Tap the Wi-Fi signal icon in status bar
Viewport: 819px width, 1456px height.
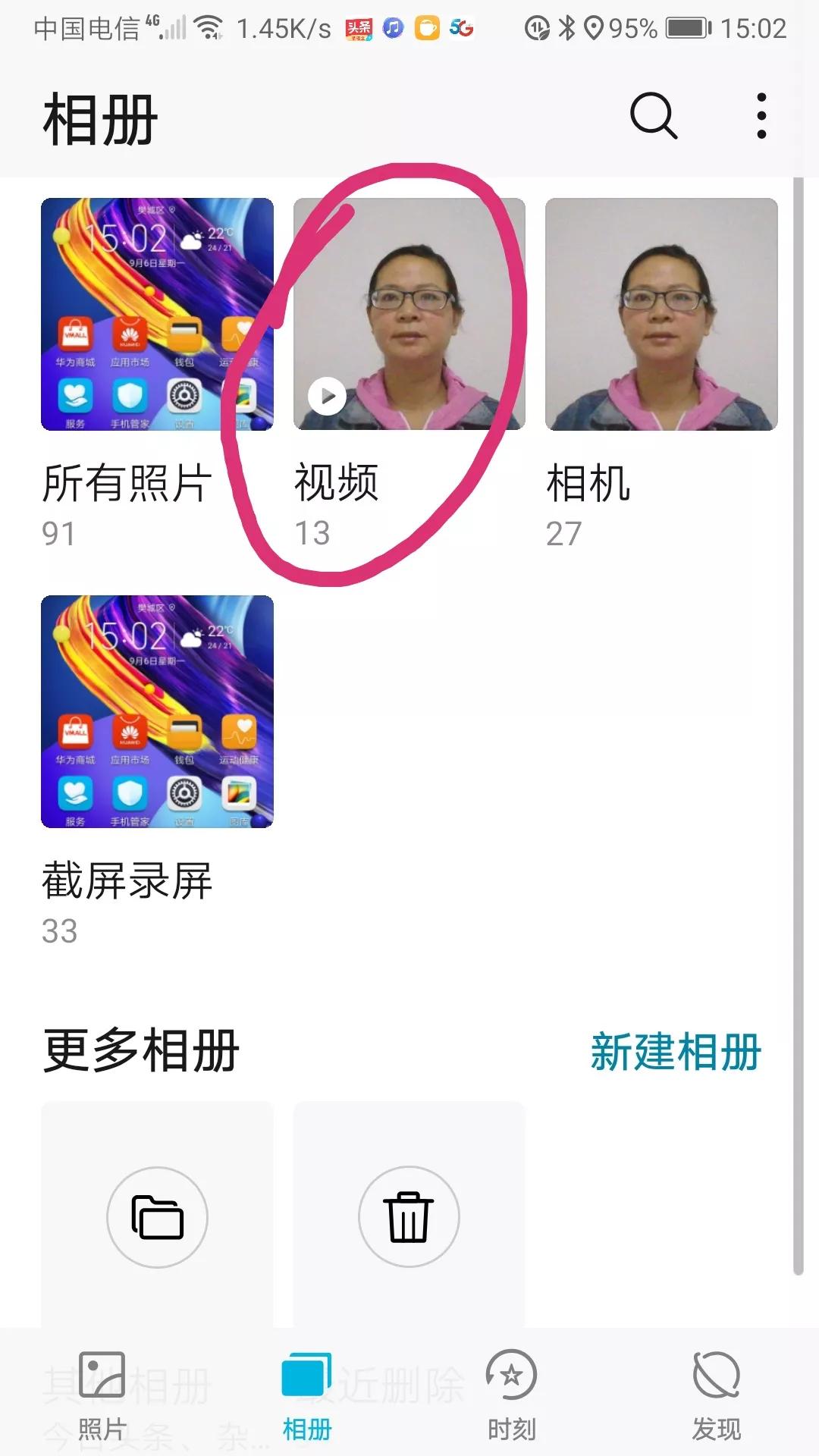[211, 29]
